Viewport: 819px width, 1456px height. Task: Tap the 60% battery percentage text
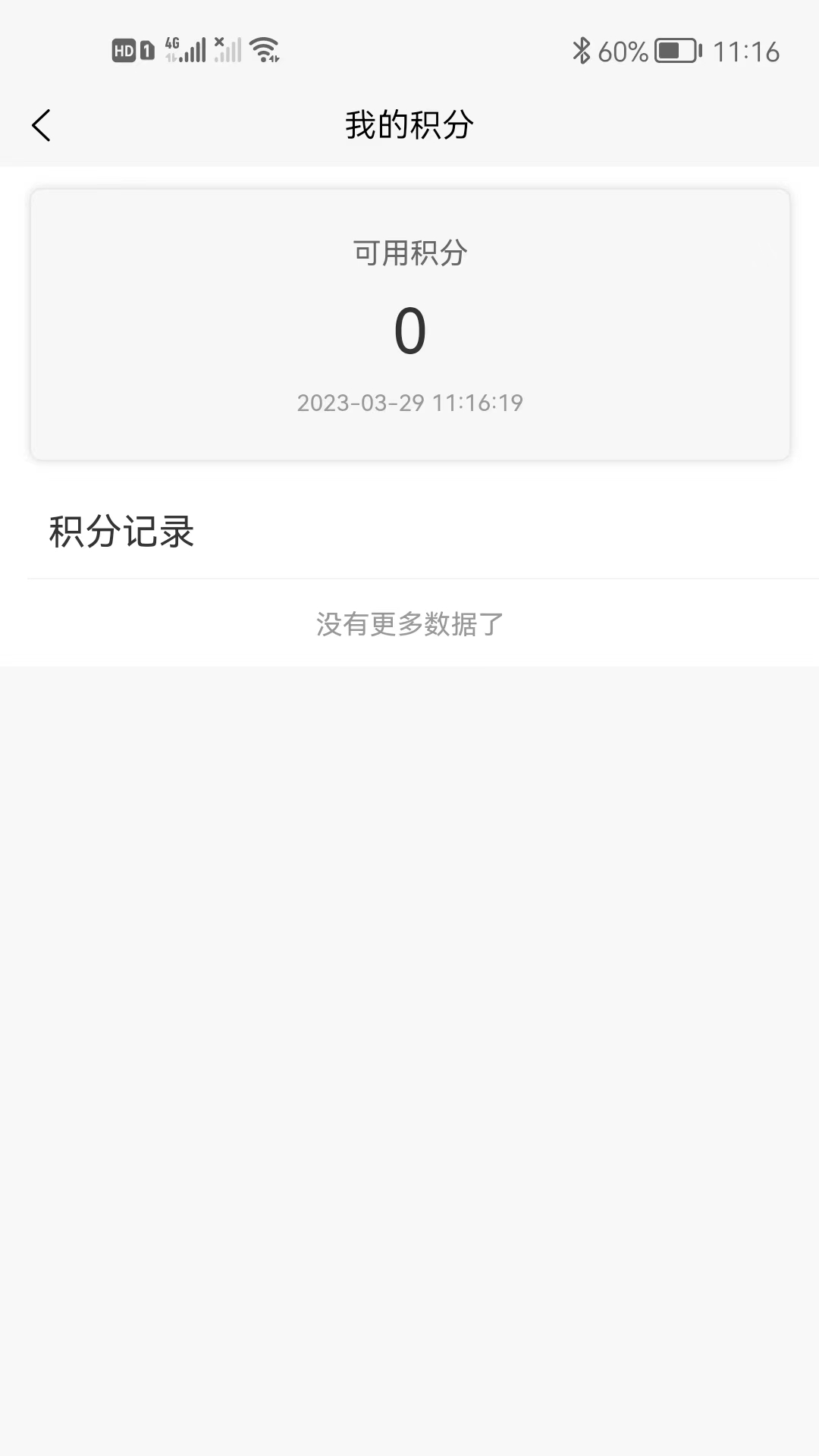click(x=622, y=52)
